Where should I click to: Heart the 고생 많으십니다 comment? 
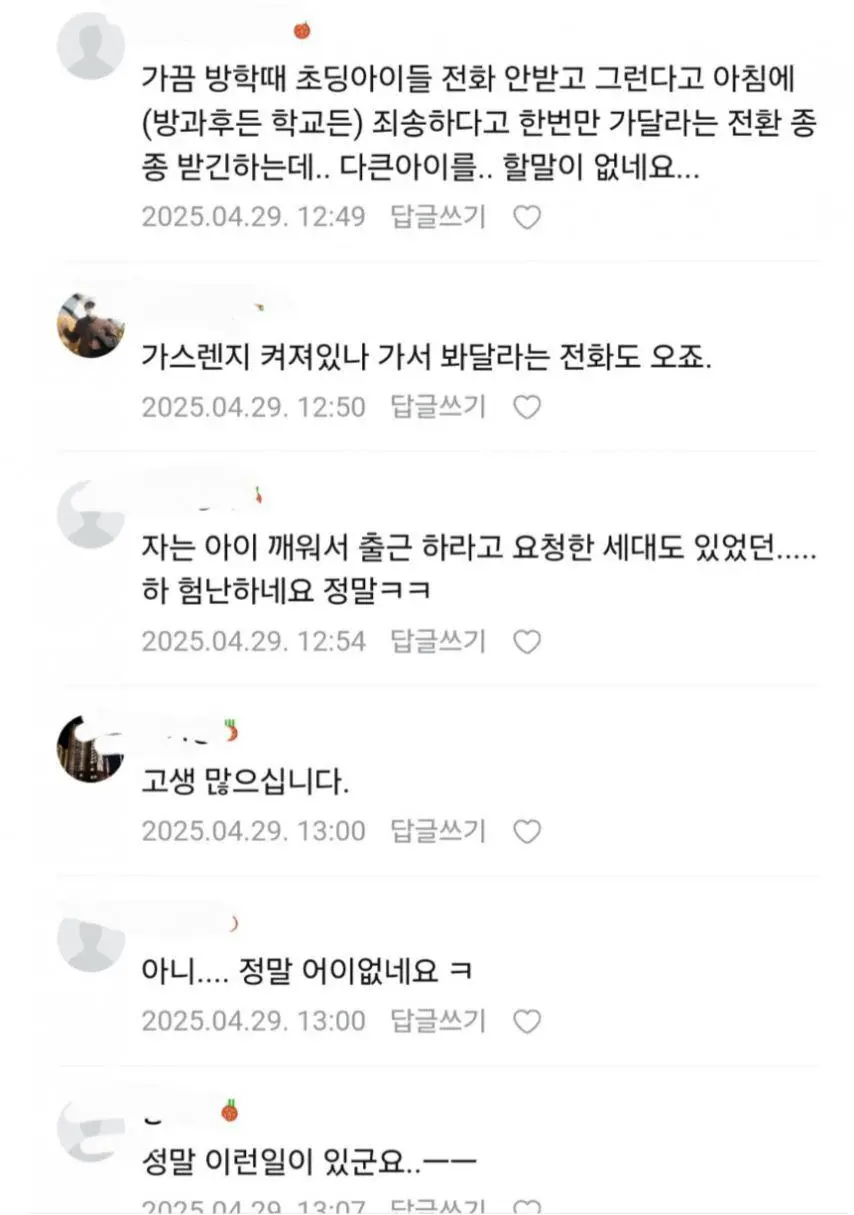(x=527, y=831)
